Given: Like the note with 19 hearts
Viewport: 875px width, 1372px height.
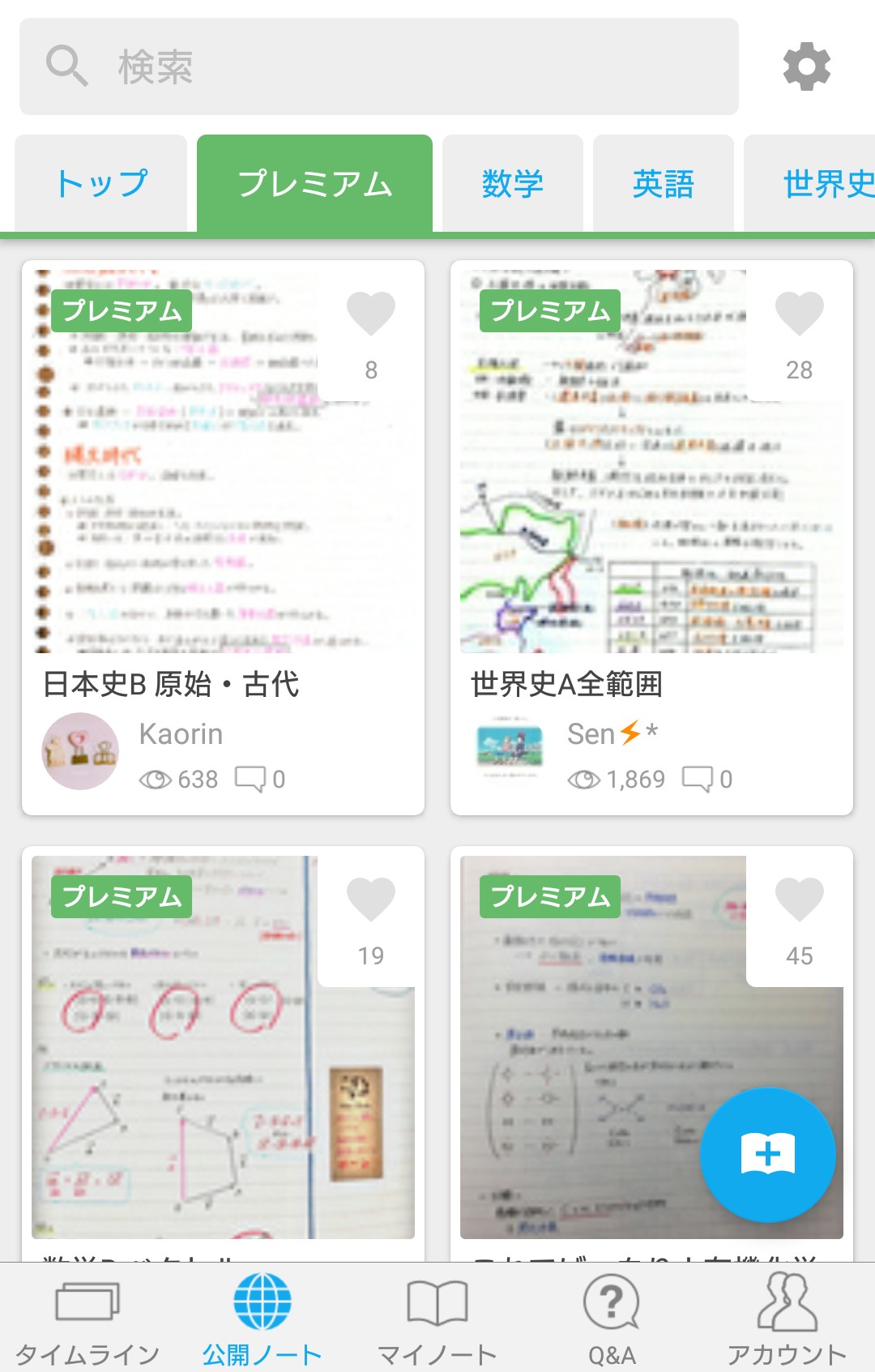Looking at the screenshot, I should click(370, 899).
